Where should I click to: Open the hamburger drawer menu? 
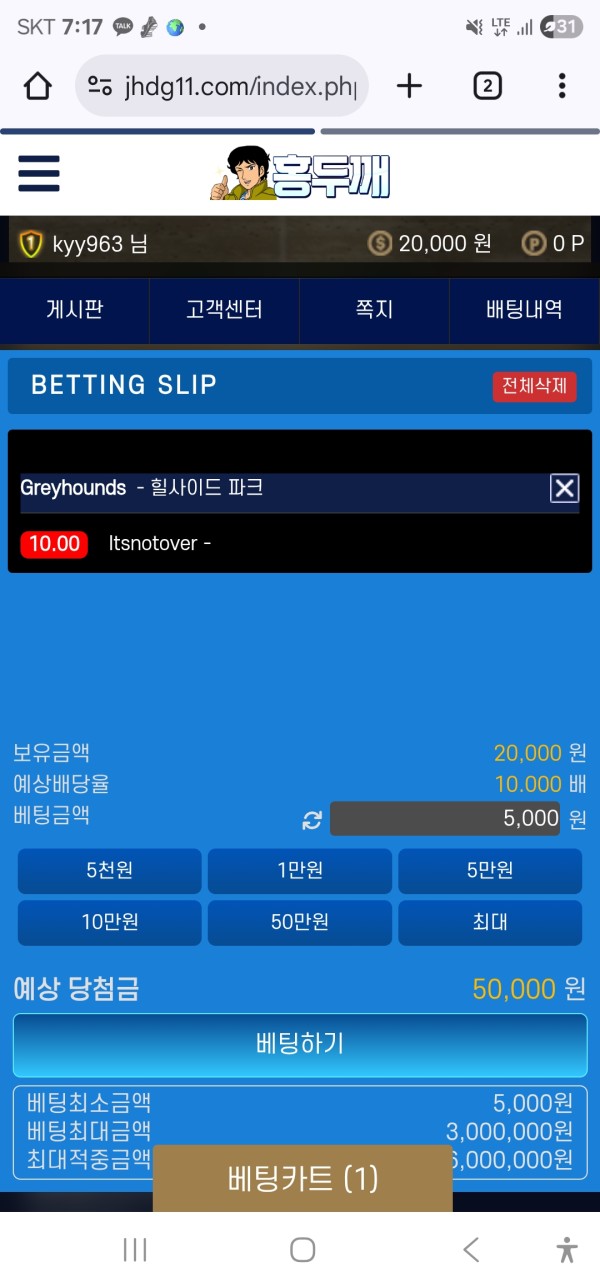click(39, 174)
